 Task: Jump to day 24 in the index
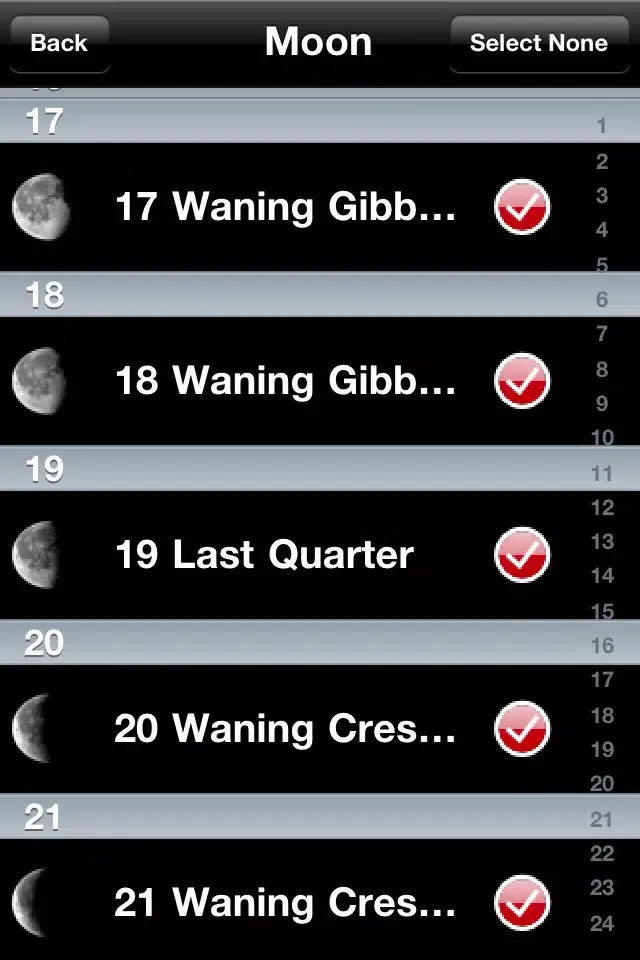point(602,923)
